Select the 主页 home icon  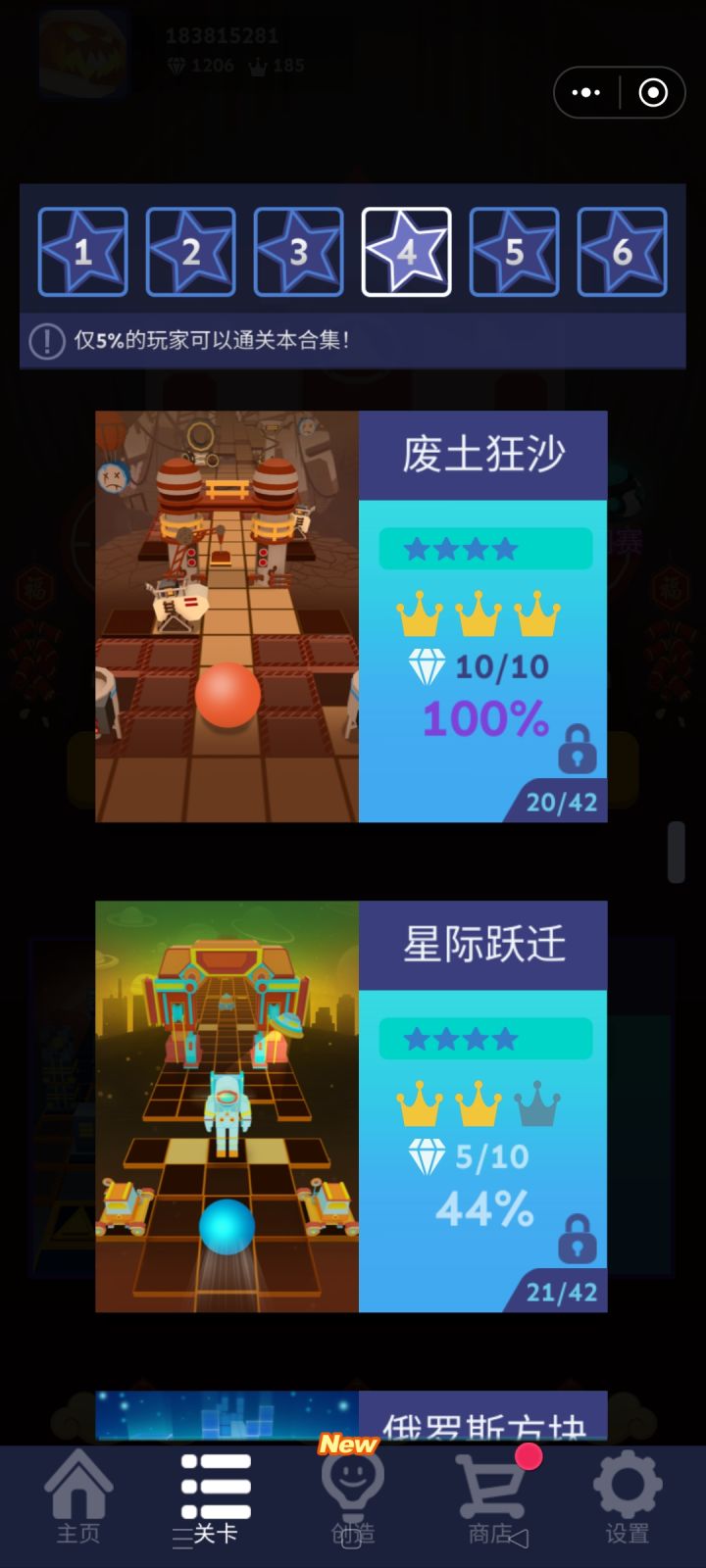tap(78, 1482)
